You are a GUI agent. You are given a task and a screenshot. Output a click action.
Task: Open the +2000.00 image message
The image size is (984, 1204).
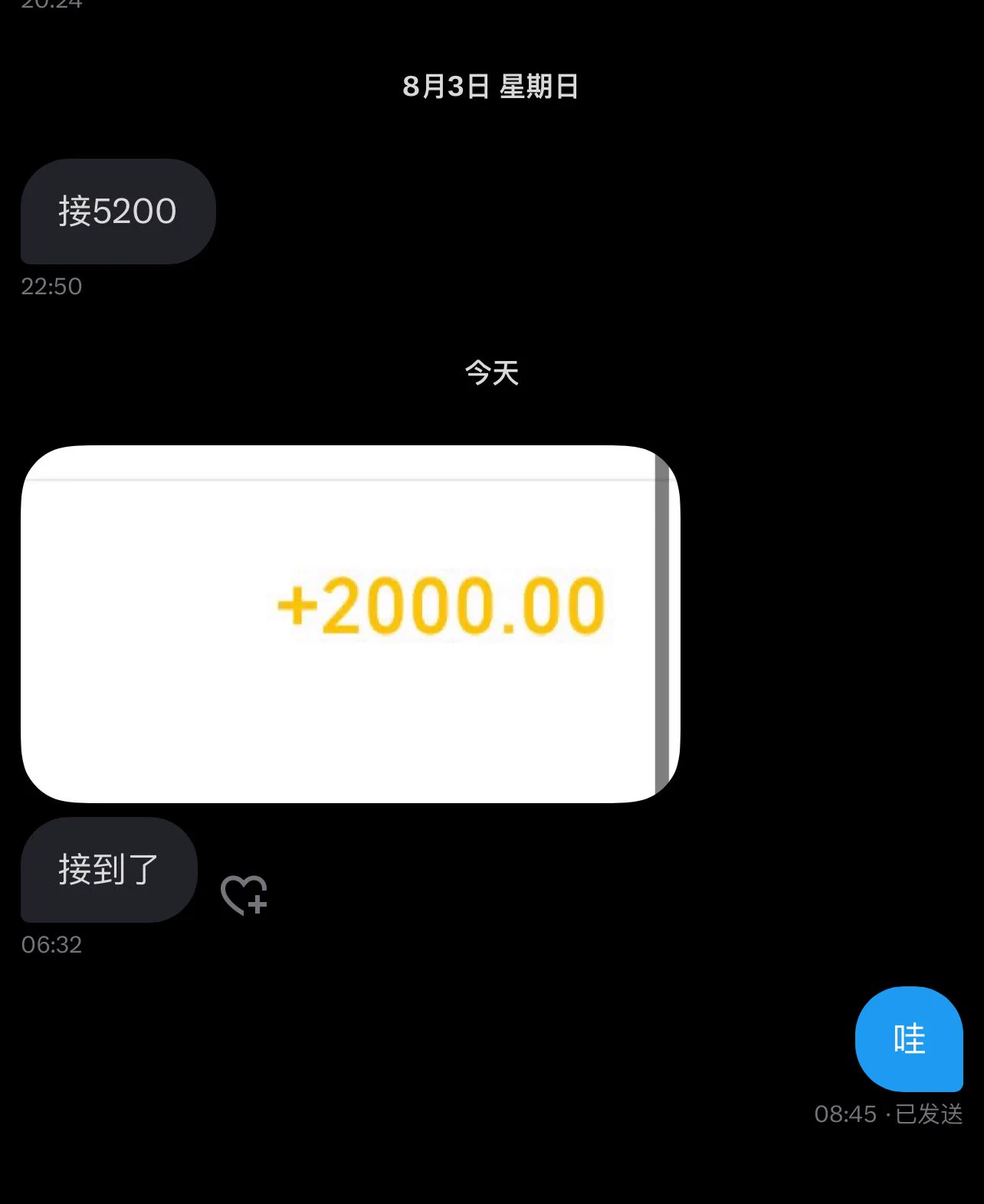(350, 624)
